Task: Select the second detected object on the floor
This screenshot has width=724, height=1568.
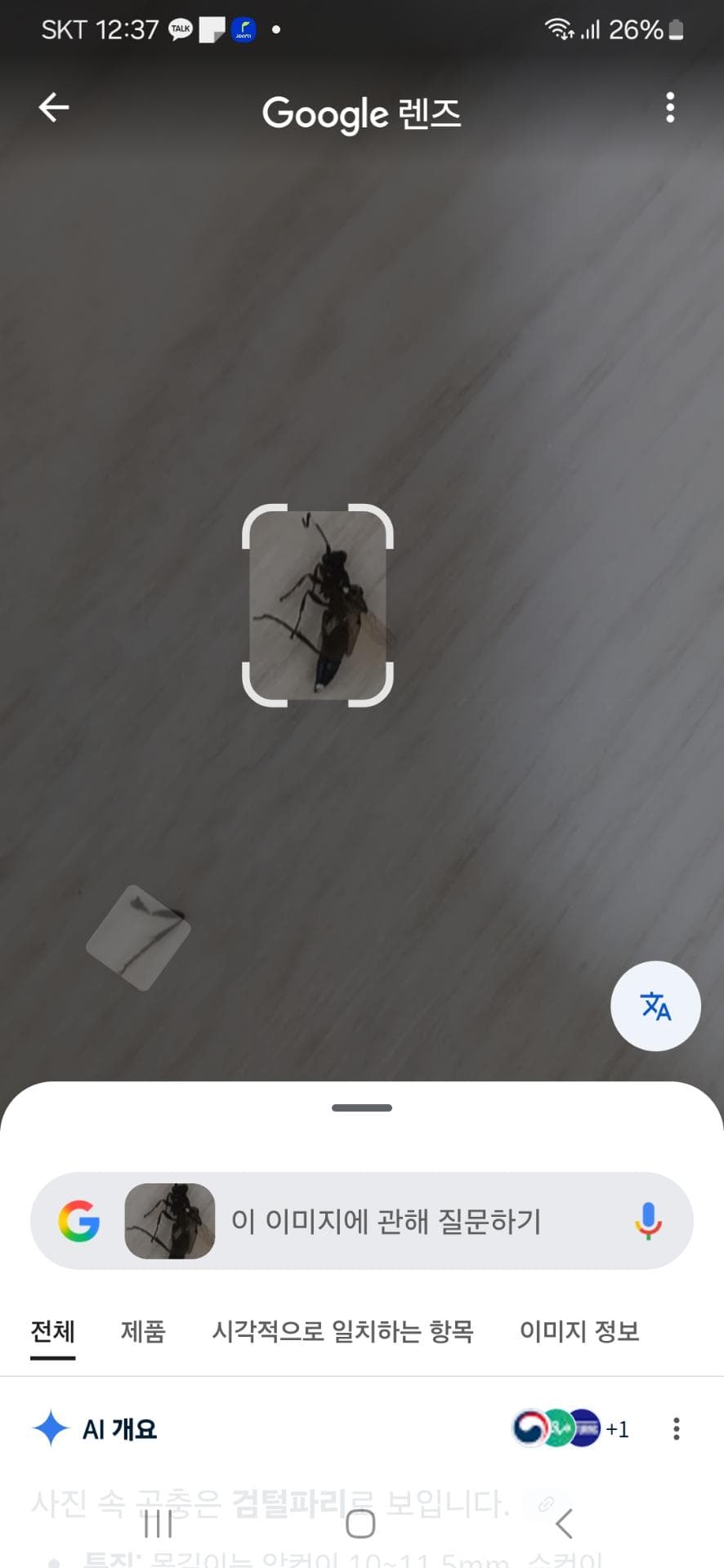Action: (138, 938)
